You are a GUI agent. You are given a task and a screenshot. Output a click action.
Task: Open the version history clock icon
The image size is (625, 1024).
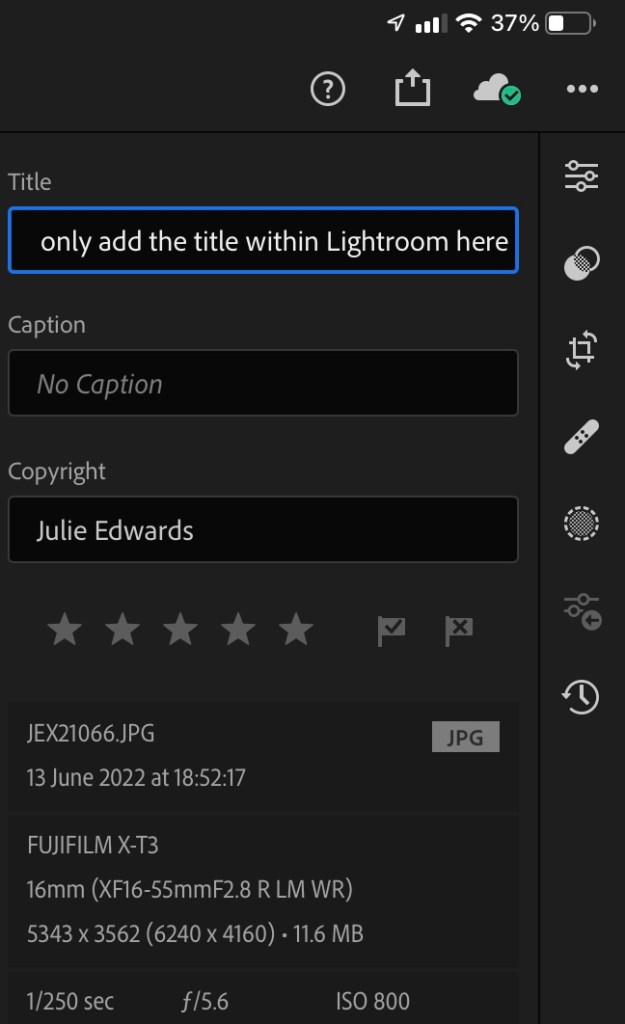[x=581, y=697]
